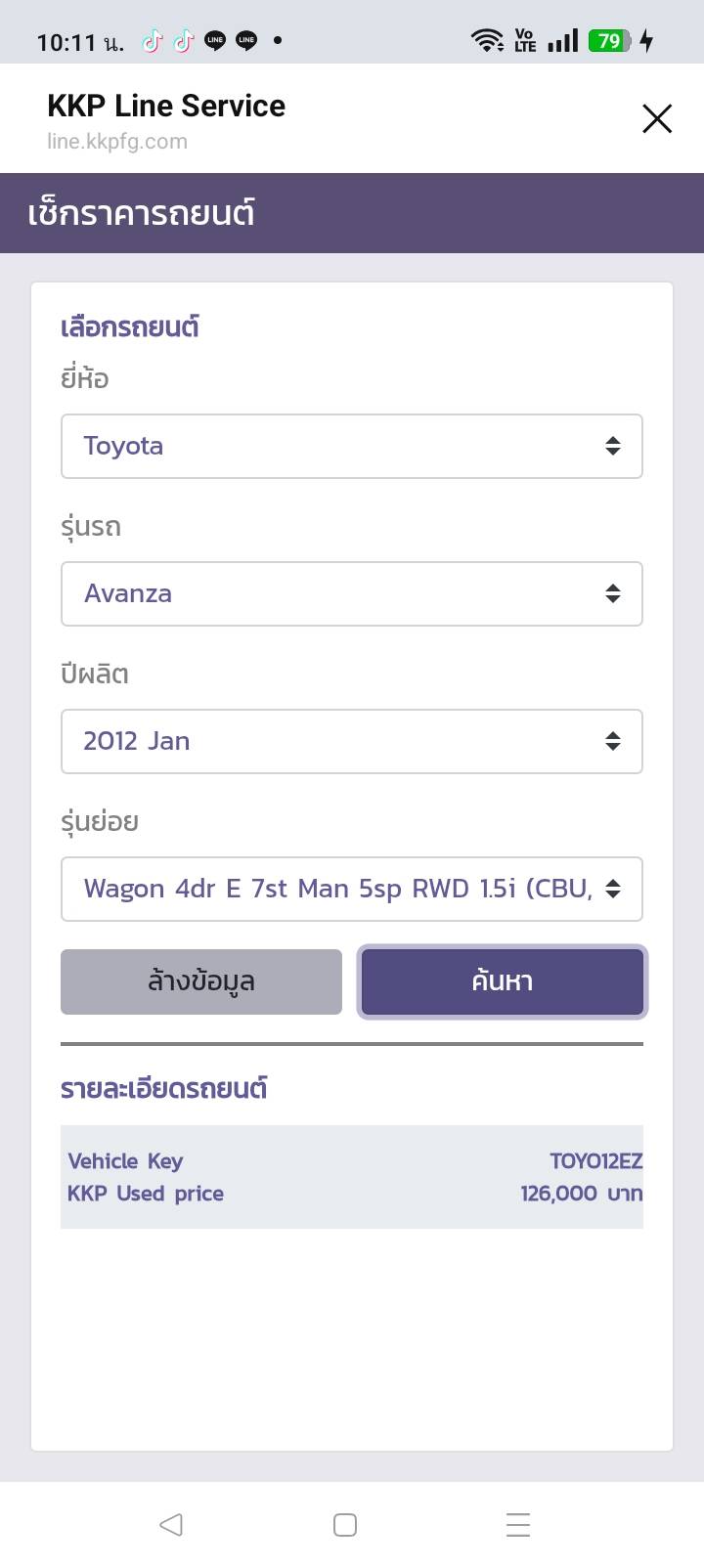Close the KKP Line Service page
The image size is (704, 1568).
(x=656, y=119)
